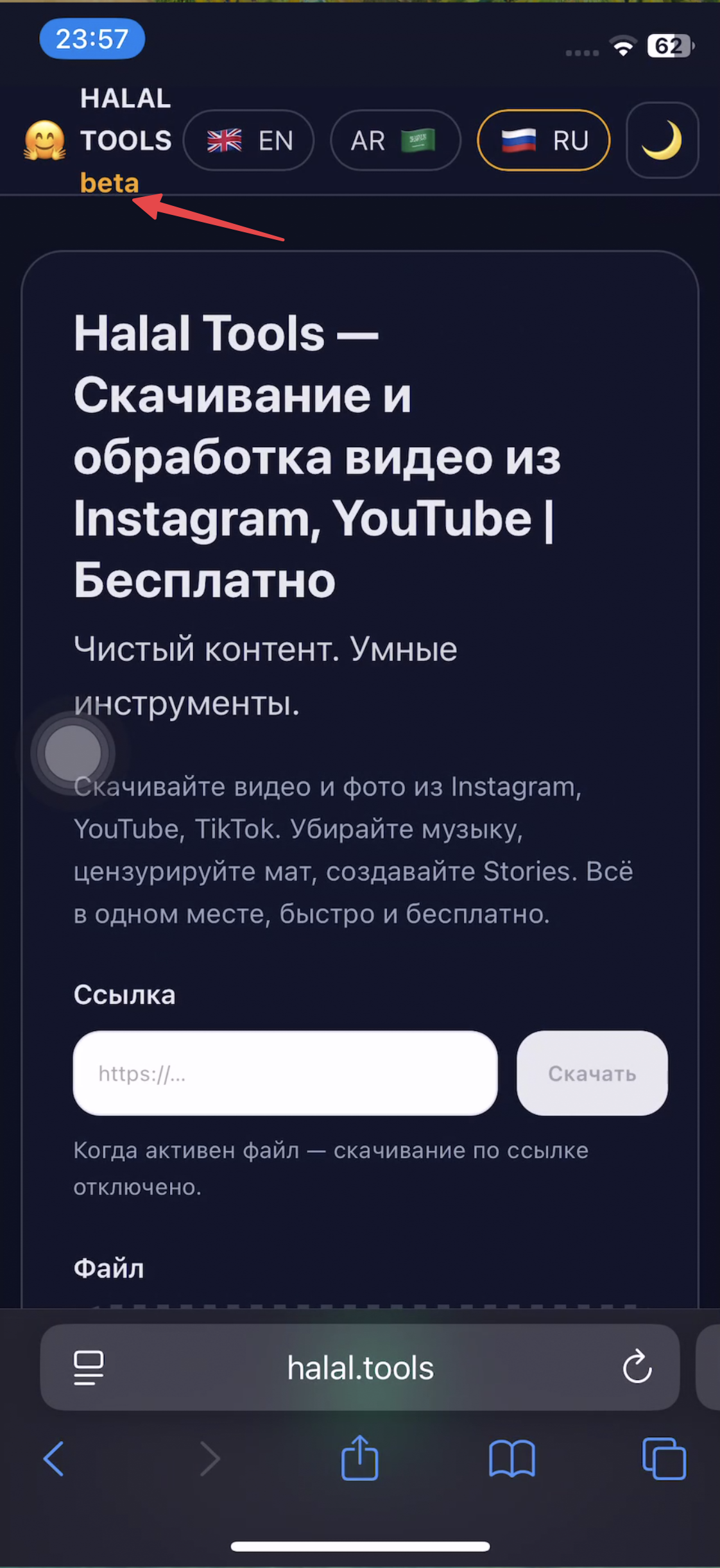Focus the https:// link input field
Image resolution: width=720 pixels, height=1568 pixels.
285,1073
